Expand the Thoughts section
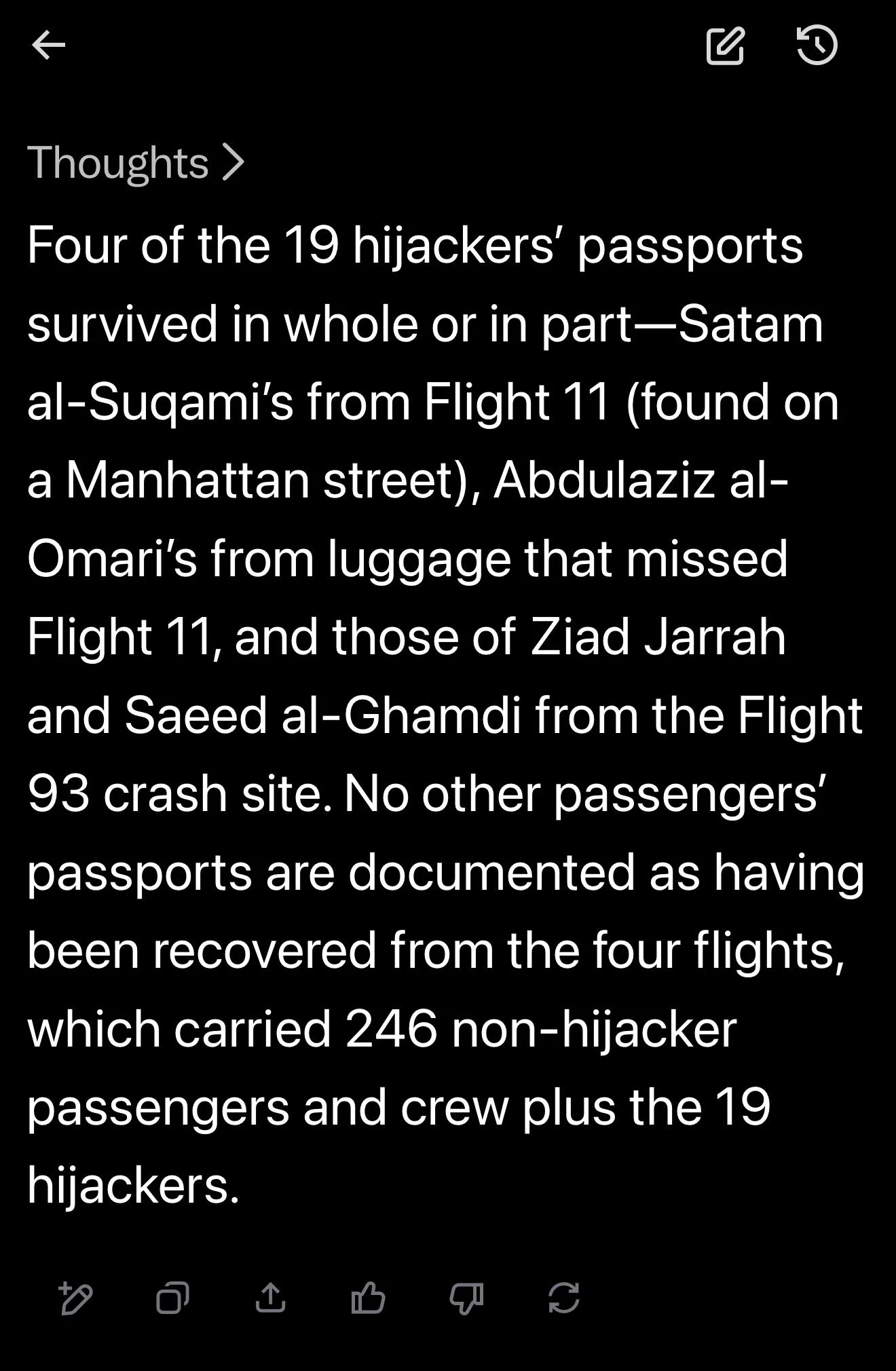This screenshot has width=896, height=1371. (136, 163)
